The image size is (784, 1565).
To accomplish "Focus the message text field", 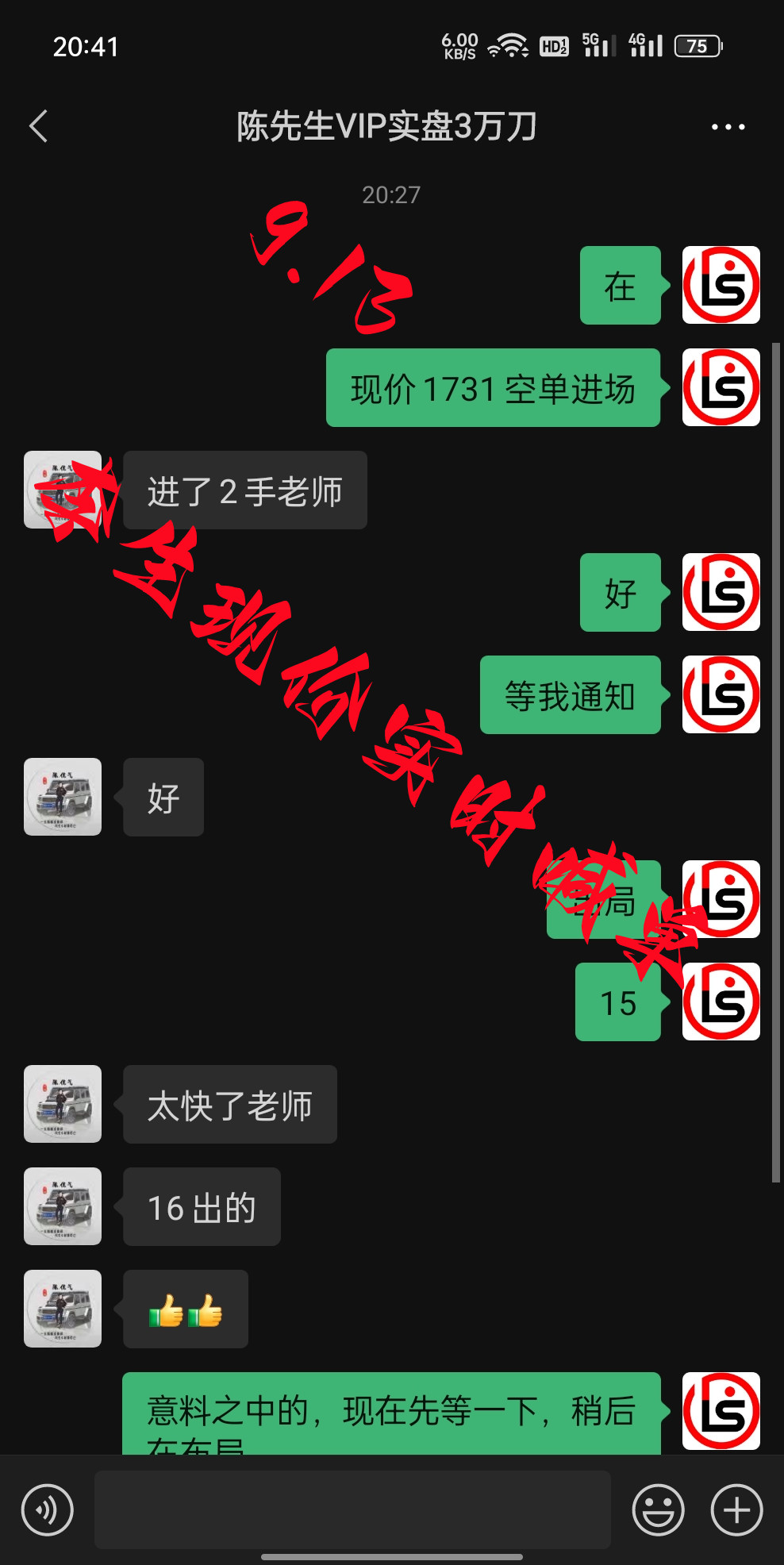I will (x=352, y=1509).
